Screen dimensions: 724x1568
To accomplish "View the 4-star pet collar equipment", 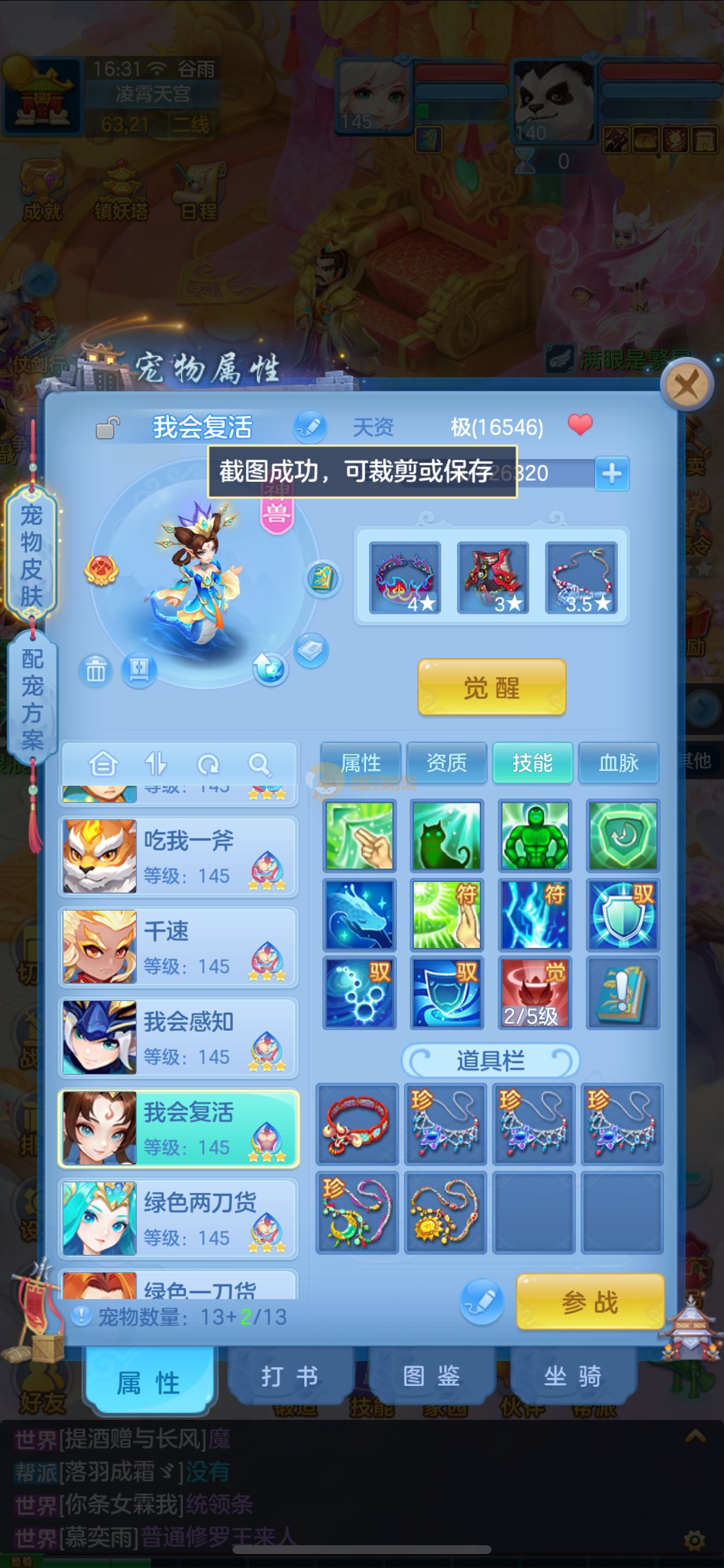I will tap(405, 577).
